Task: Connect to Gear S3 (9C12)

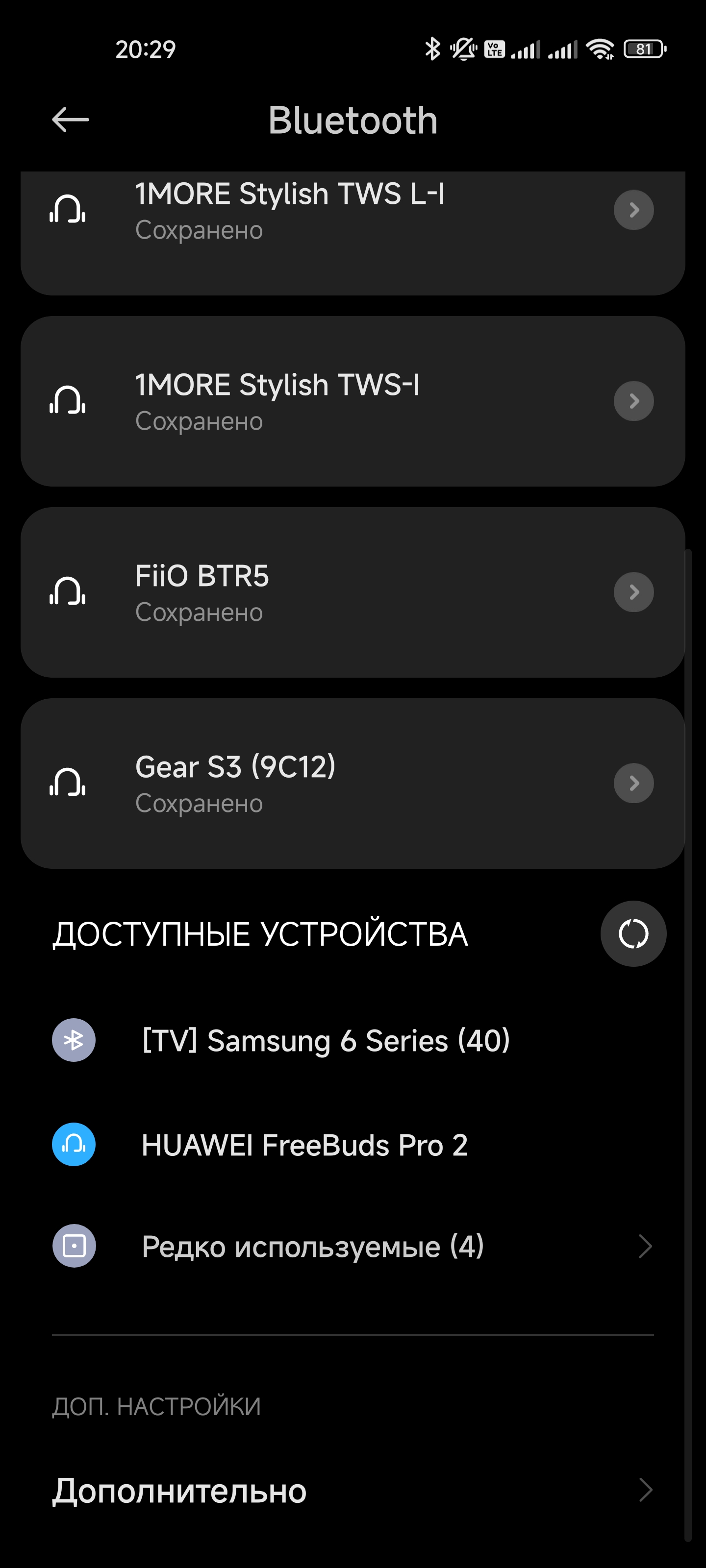Action: [x=235, y=784]
